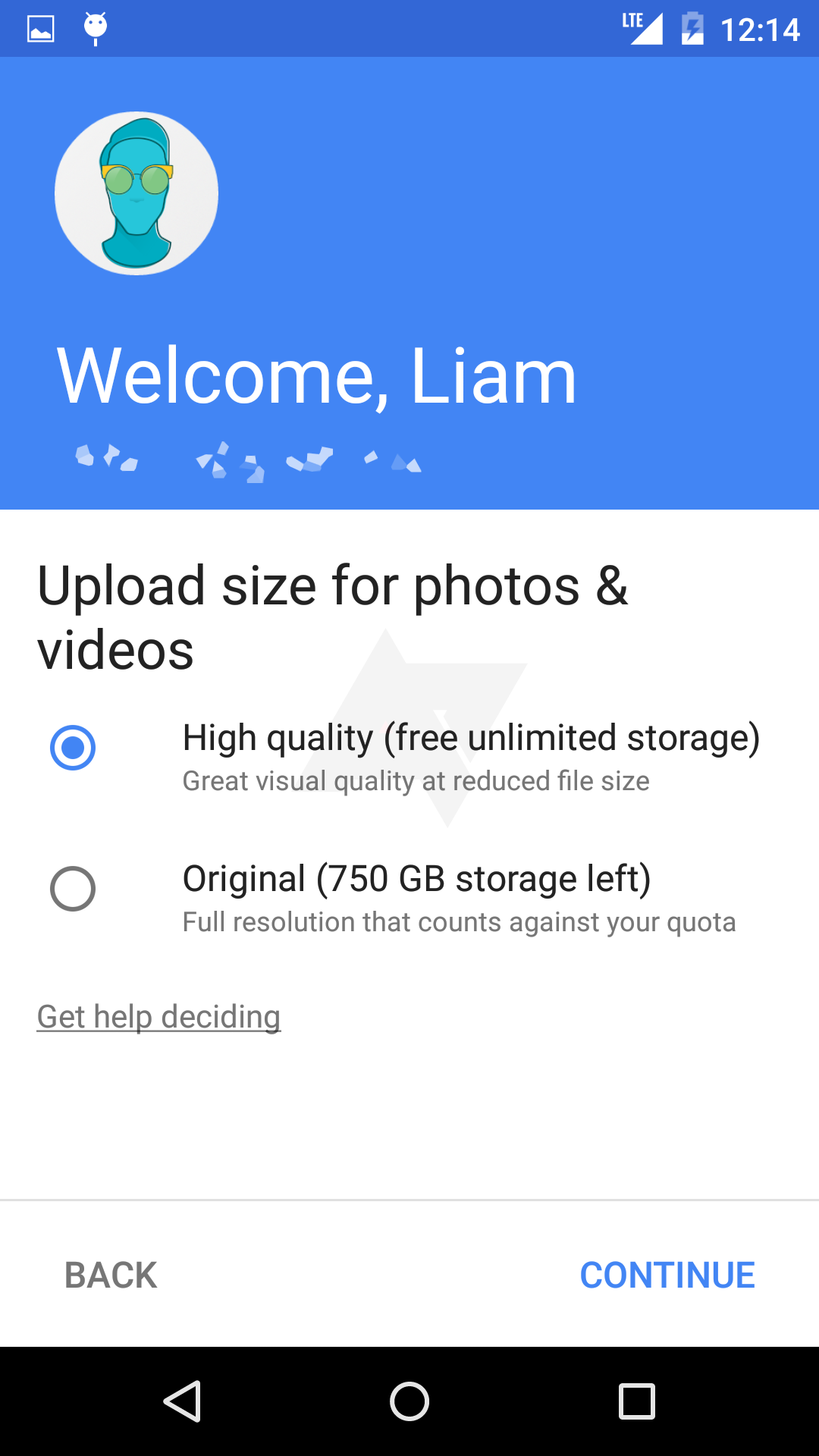Tap the Welcome, Liam heading
The width and height of the screenshot is (819, 1456).
tap(316, 375)
